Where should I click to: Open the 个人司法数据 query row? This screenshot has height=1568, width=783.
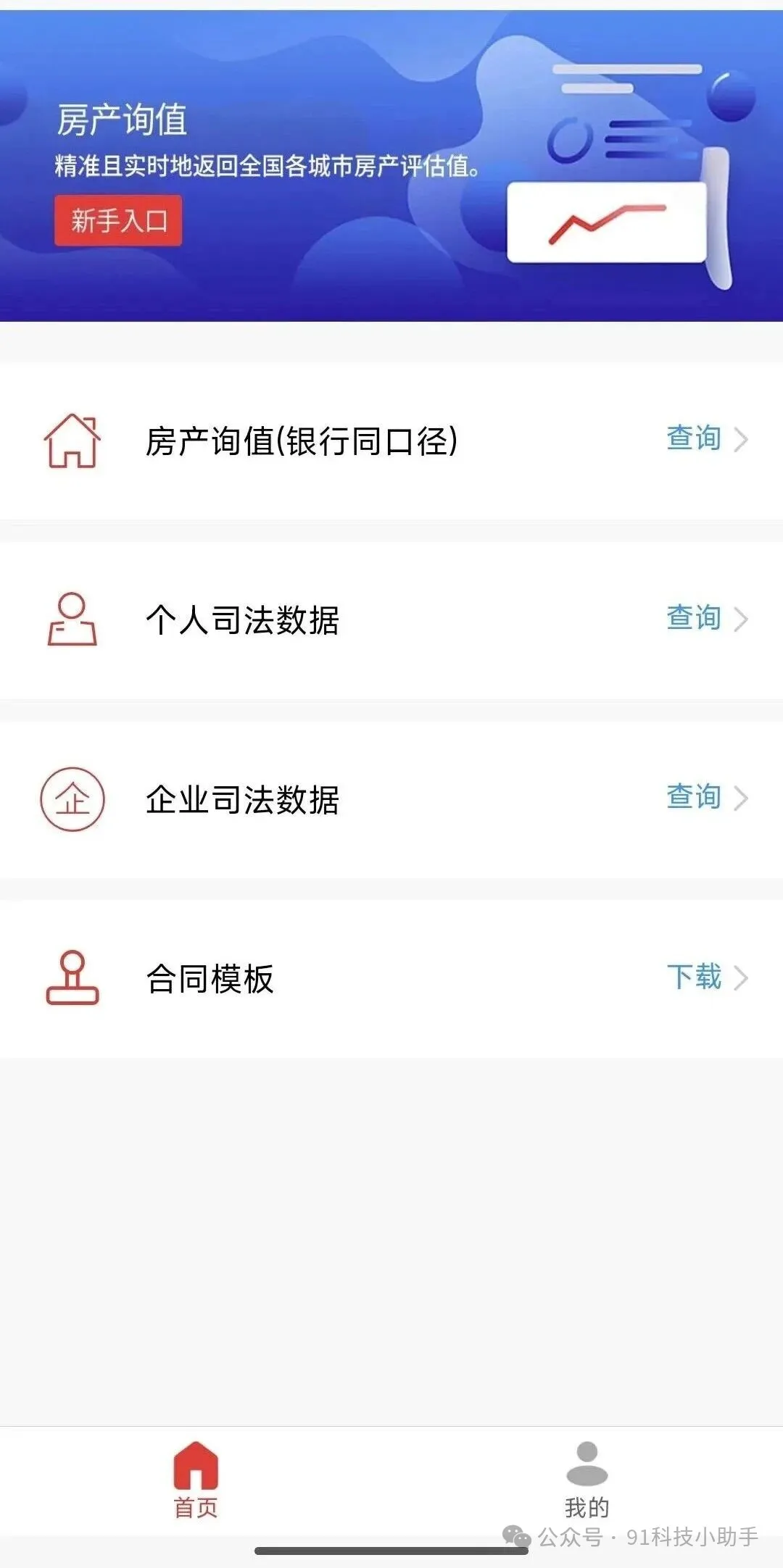tap(391, 620)
